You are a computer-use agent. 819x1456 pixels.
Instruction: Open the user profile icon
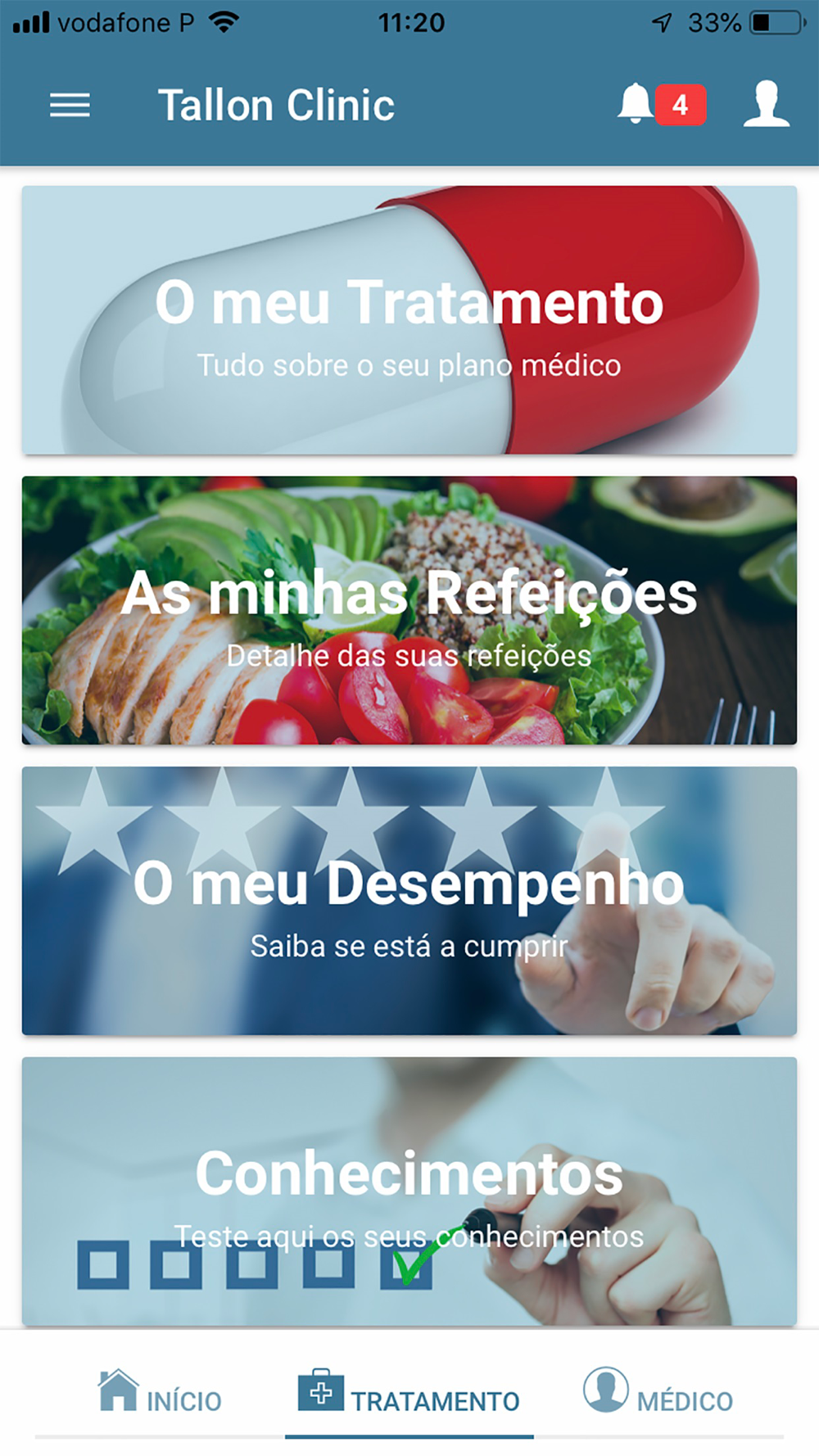tap(766, 104)
